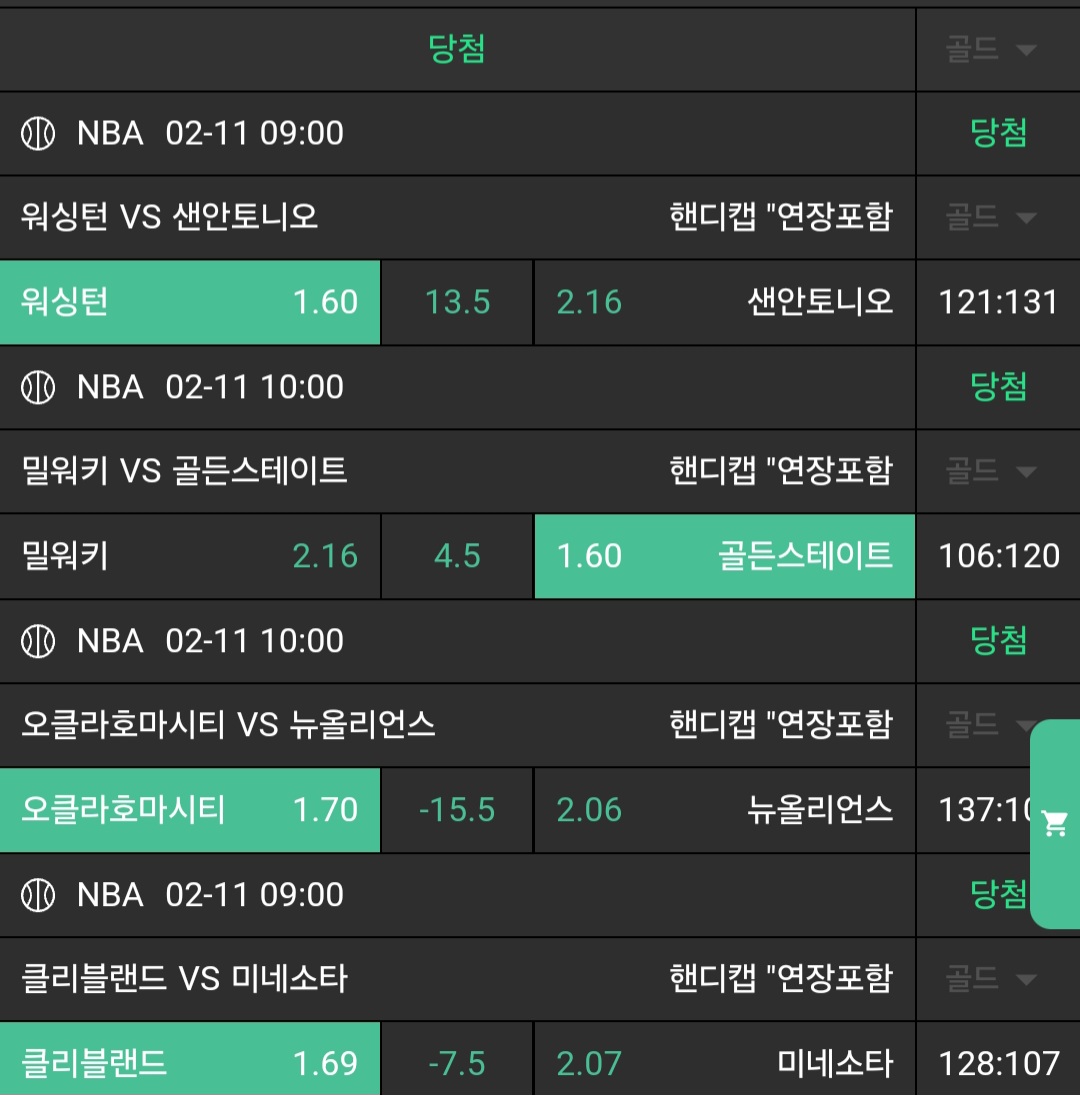Select the 워싱턴 1.60 handicap bet
The height and width of the screenshot is (1095, 1080).
[x=190, y=302]
